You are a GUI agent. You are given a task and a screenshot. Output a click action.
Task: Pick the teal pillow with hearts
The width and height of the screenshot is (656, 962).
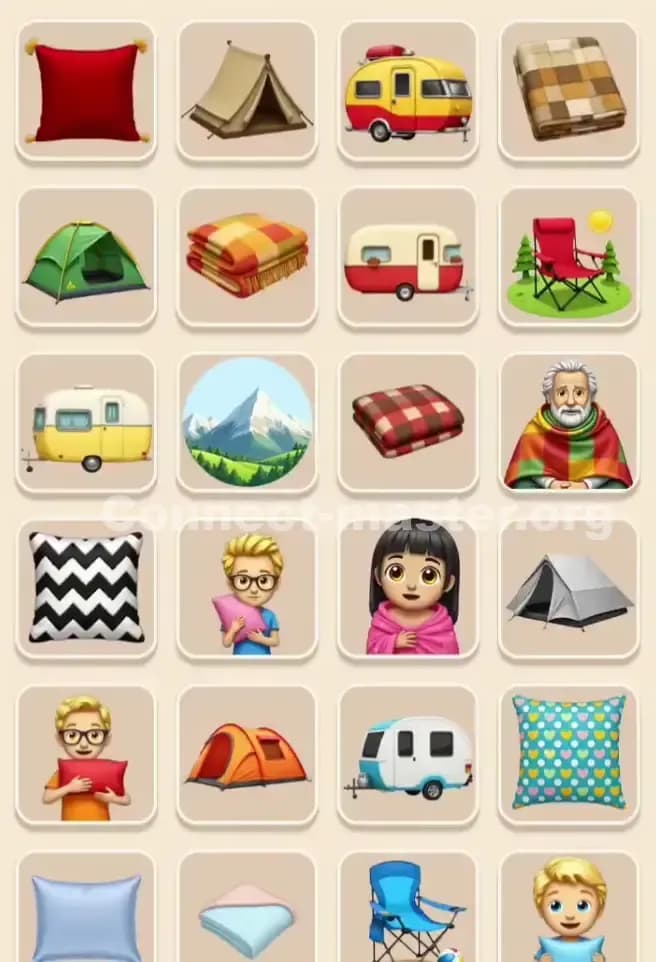click(x=568, y=756)
